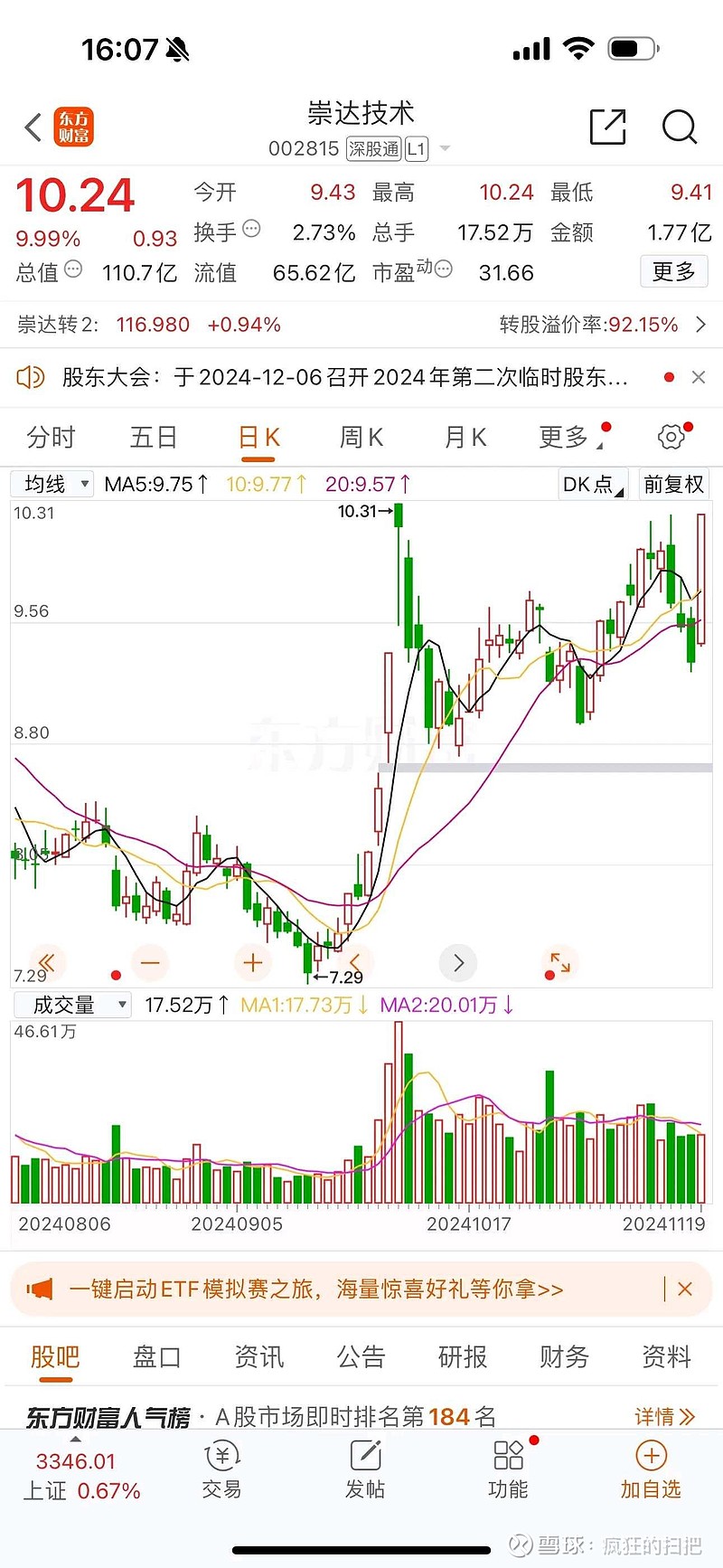This screenshot has height=1568, width=723.
Task: Select the 周K chart tab
Action: [x=361, y=438]
